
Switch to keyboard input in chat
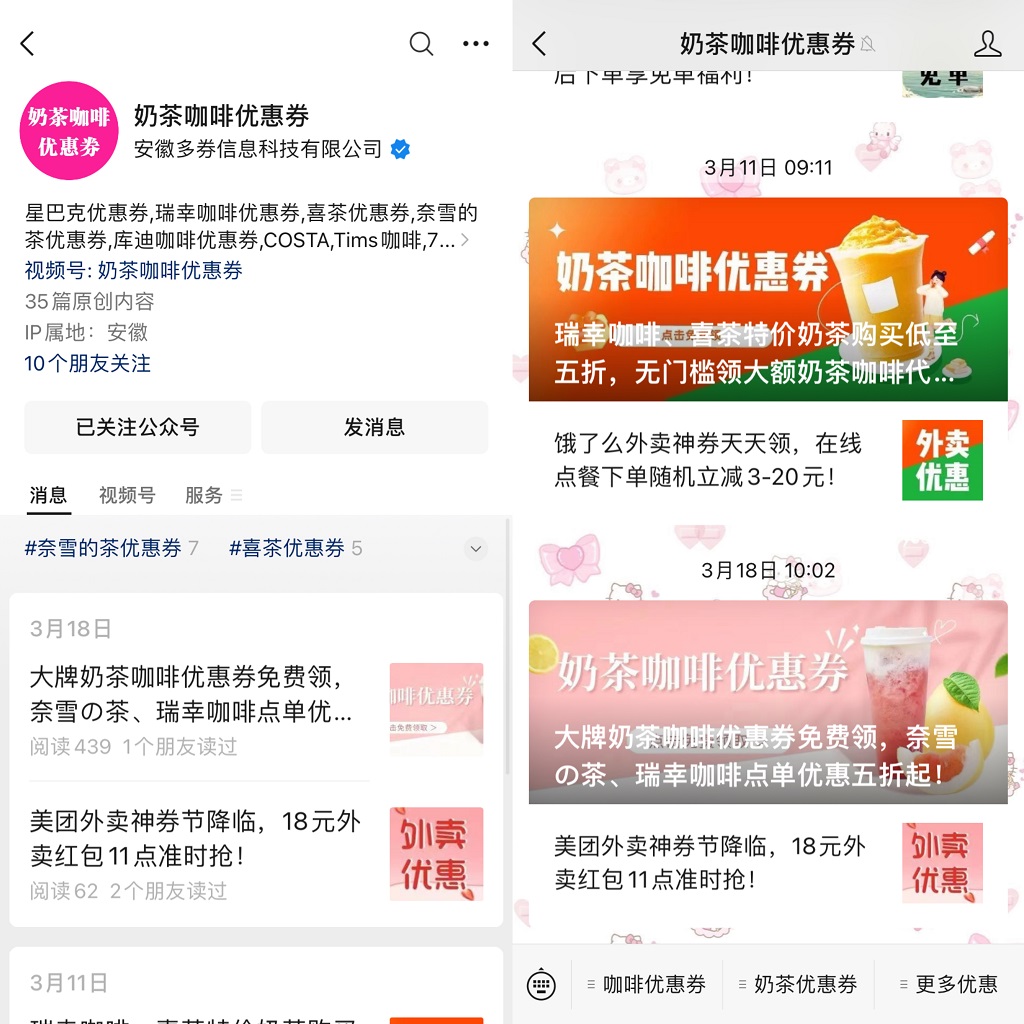[541, 985]
